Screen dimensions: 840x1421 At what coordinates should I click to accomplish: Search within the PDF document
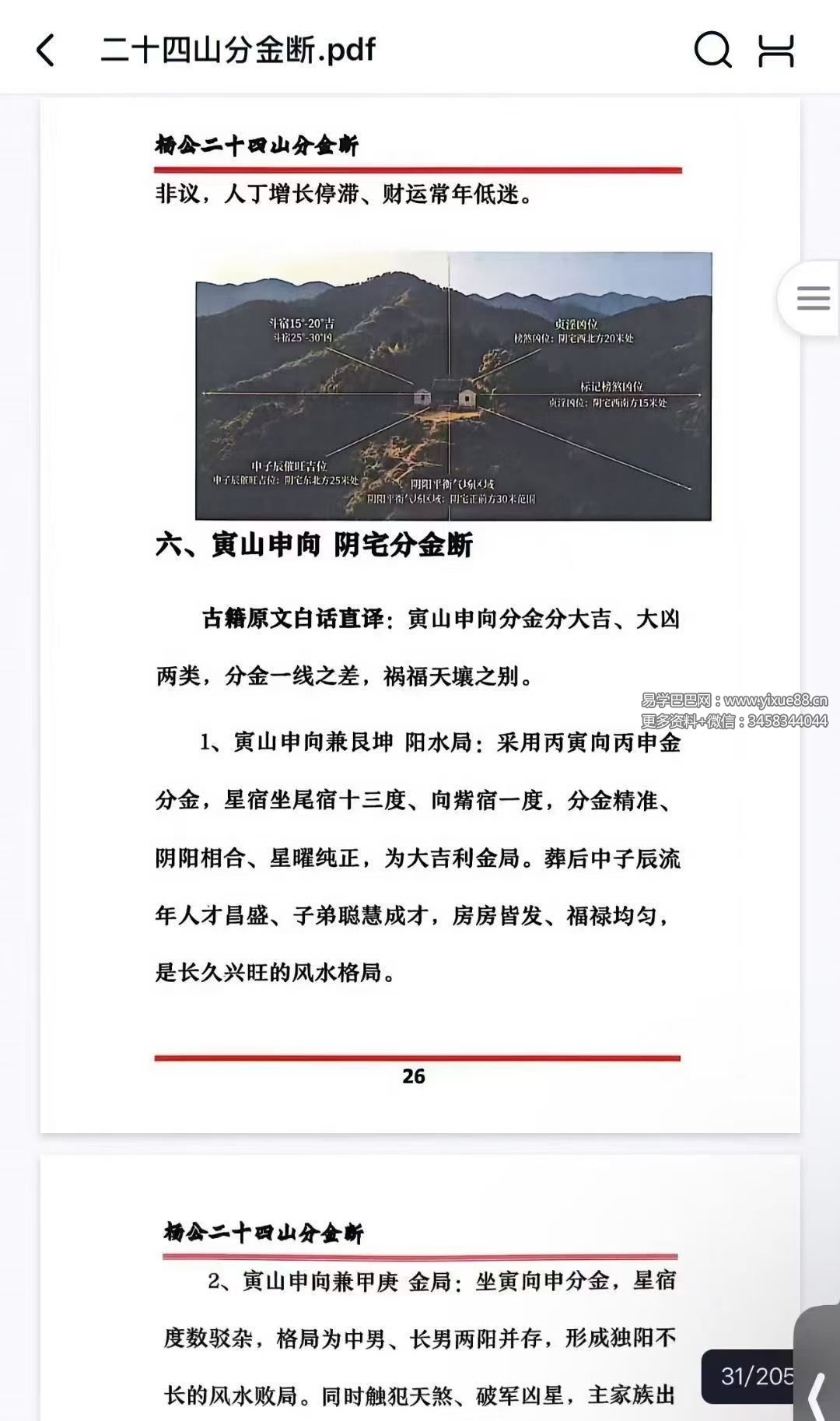coord(712,51)
